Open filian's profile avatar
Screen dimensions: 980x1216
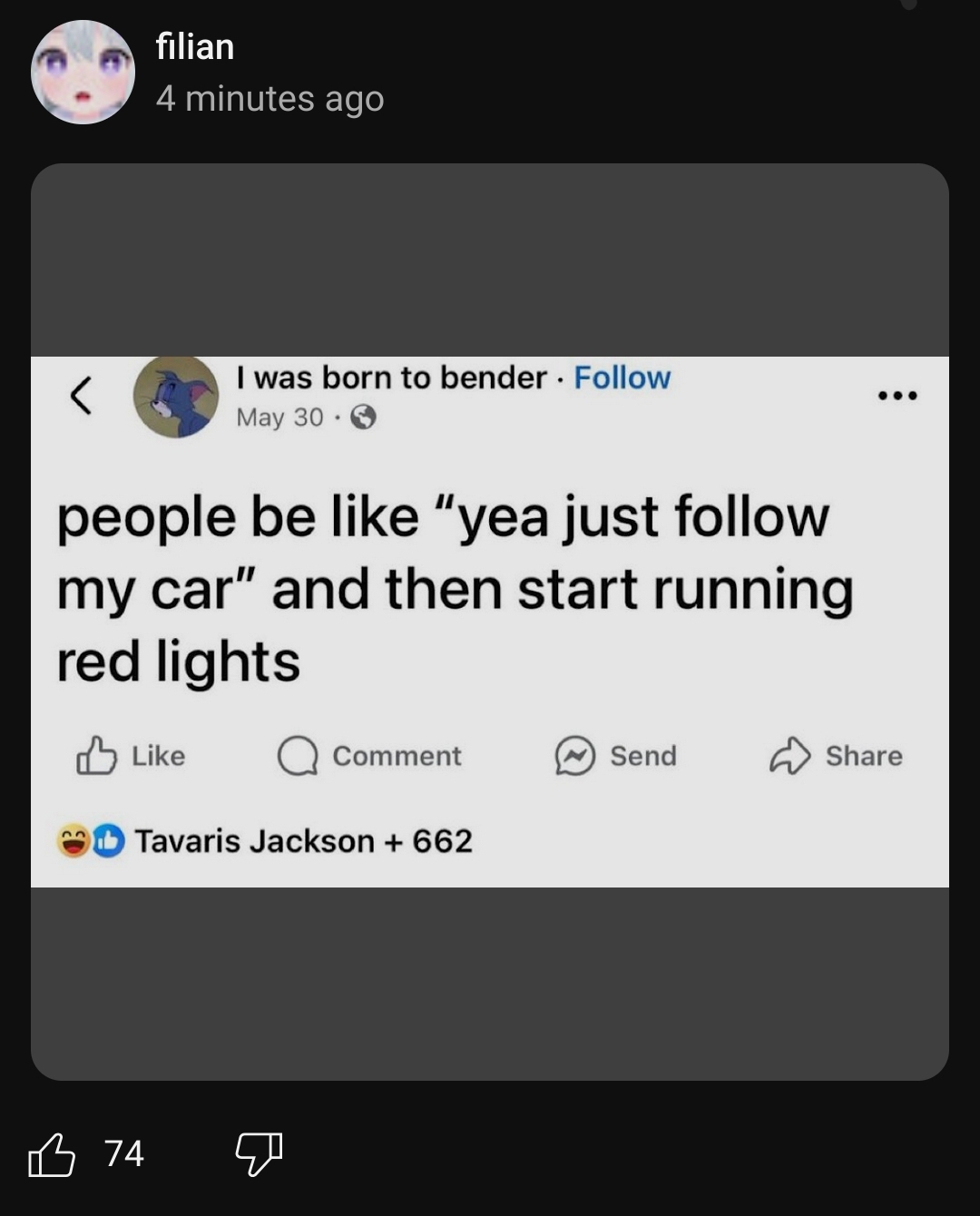click(x=83, y=73)
